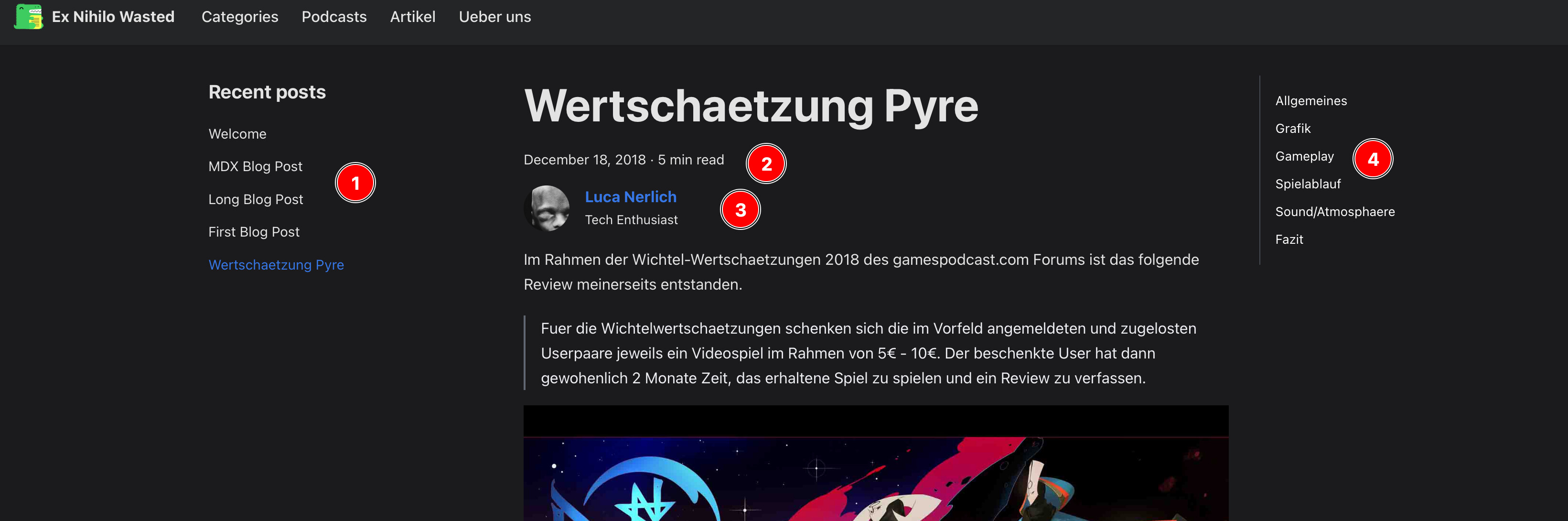This screenshot has width=1568, height=521.
Task: Open the Wertschaetzung Pyre title link
Action: [x=750, y=107]
